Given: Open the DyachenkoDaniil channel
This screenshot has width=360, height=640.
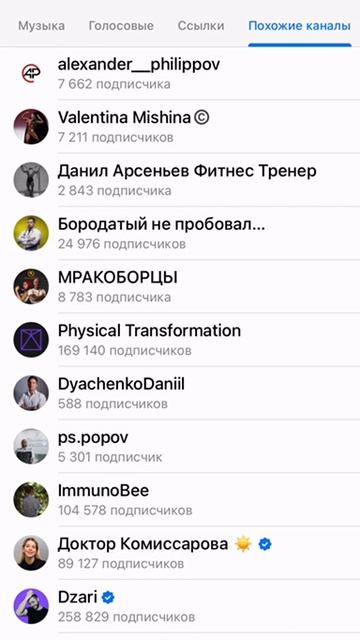Looking at the screenshot, I should pos(180,393).
